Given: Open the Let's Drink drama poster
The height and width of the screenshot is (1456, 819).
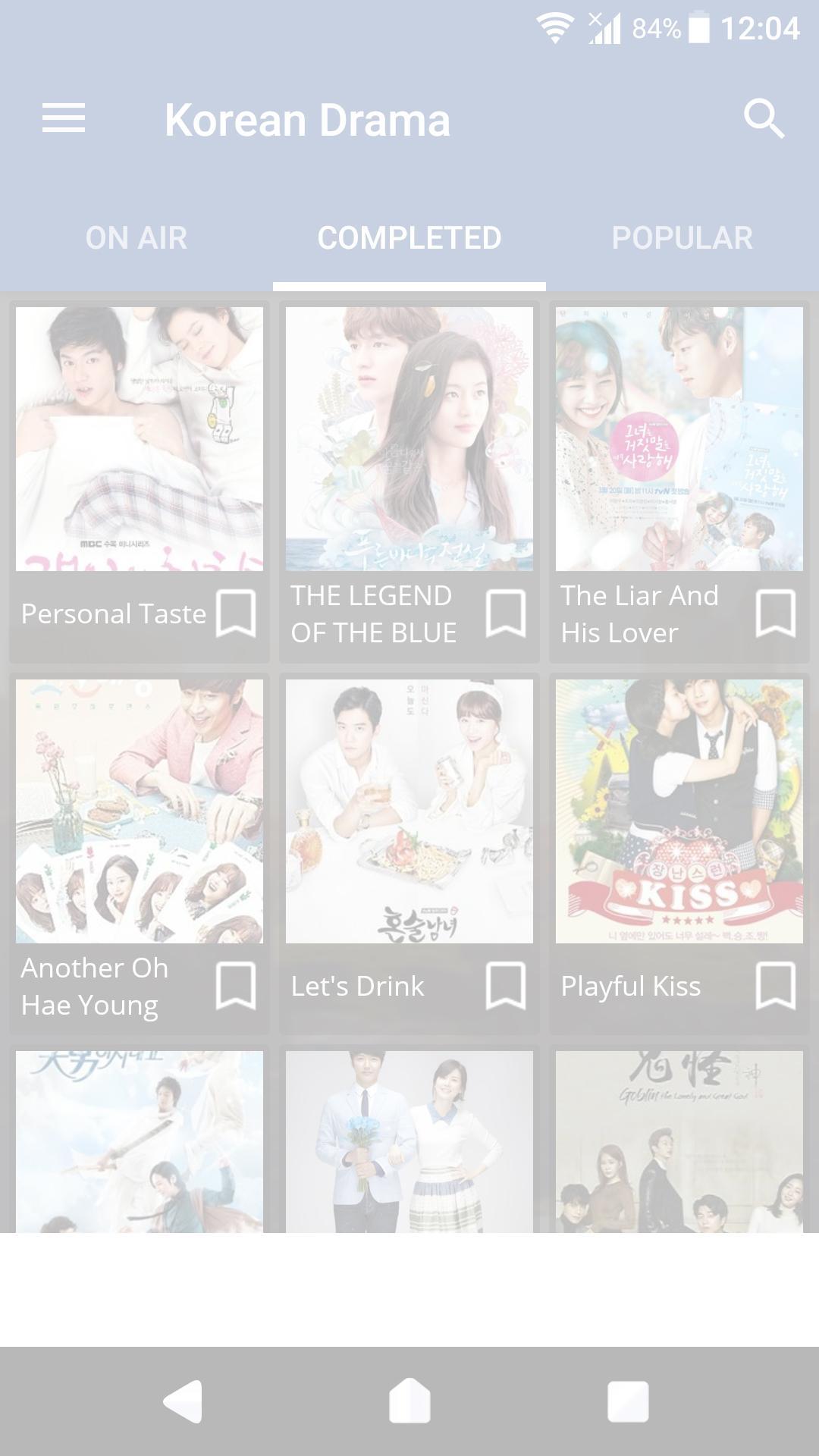Looking at the screenshot, I should tap(409, 811).
